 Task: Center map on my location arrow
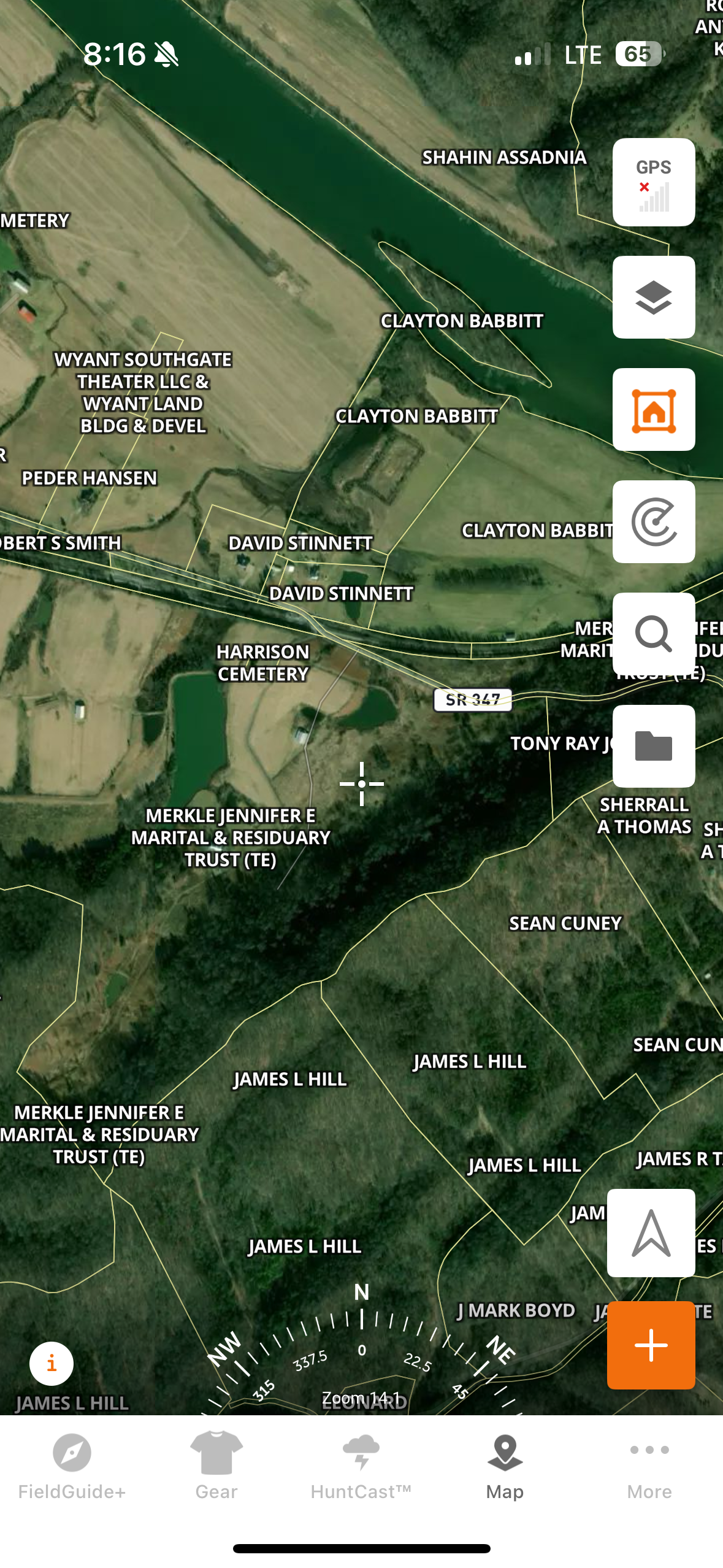click(x=651, y=1232)
